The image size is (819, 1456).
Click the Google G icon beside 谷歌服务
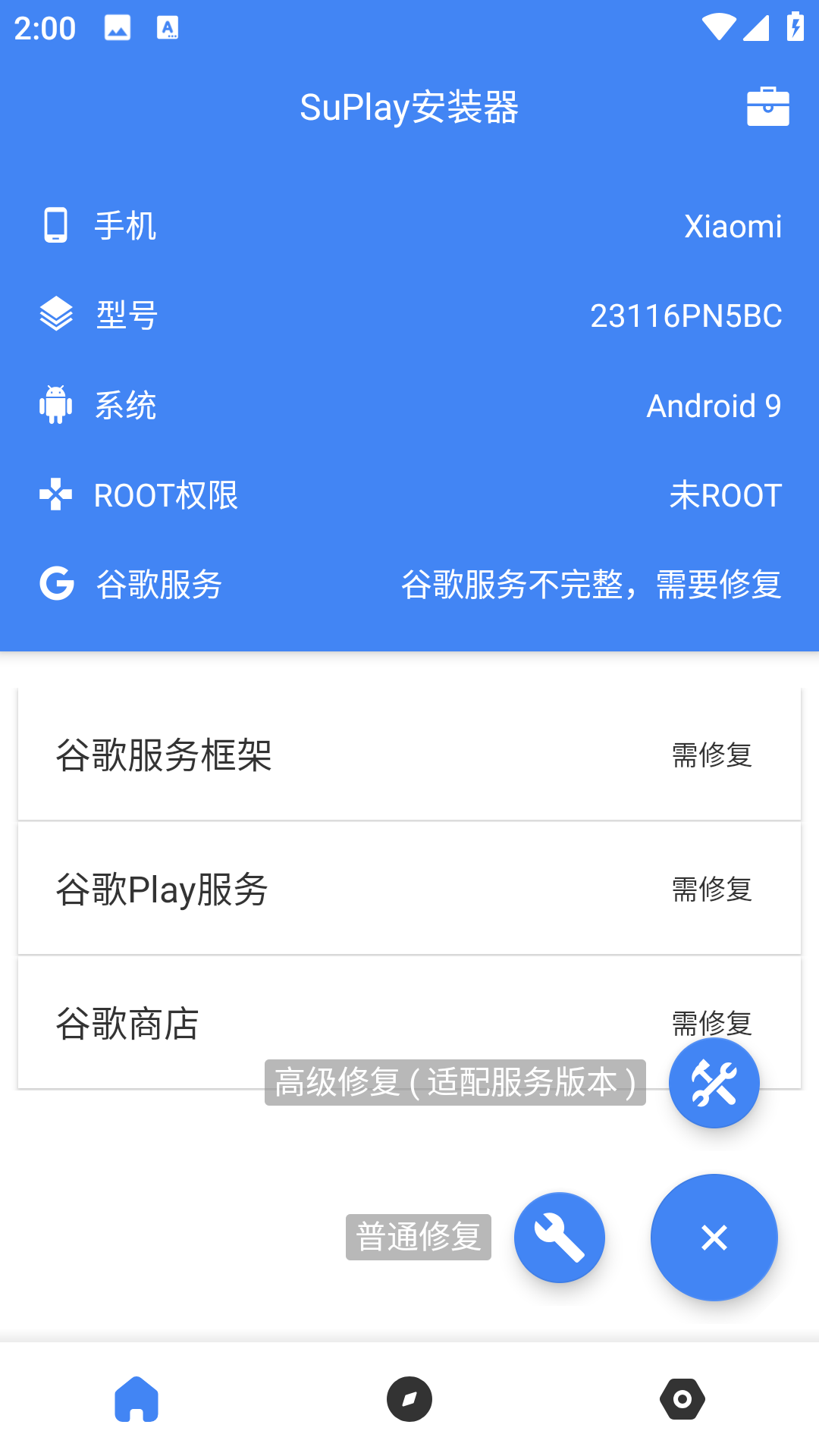tap(57, 585)
